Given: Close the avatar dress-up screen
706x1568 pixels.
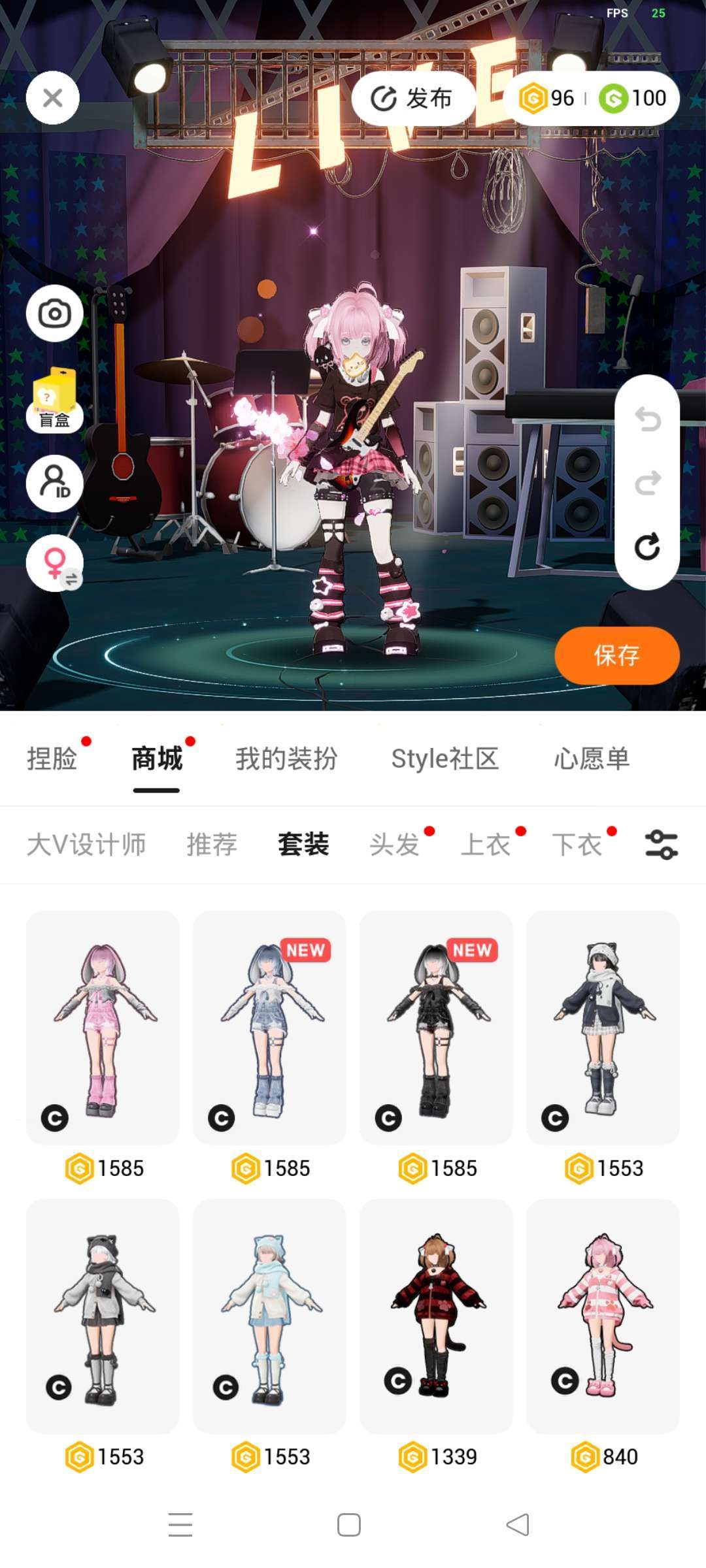Looking at the screenshot, I should (53, 98).
